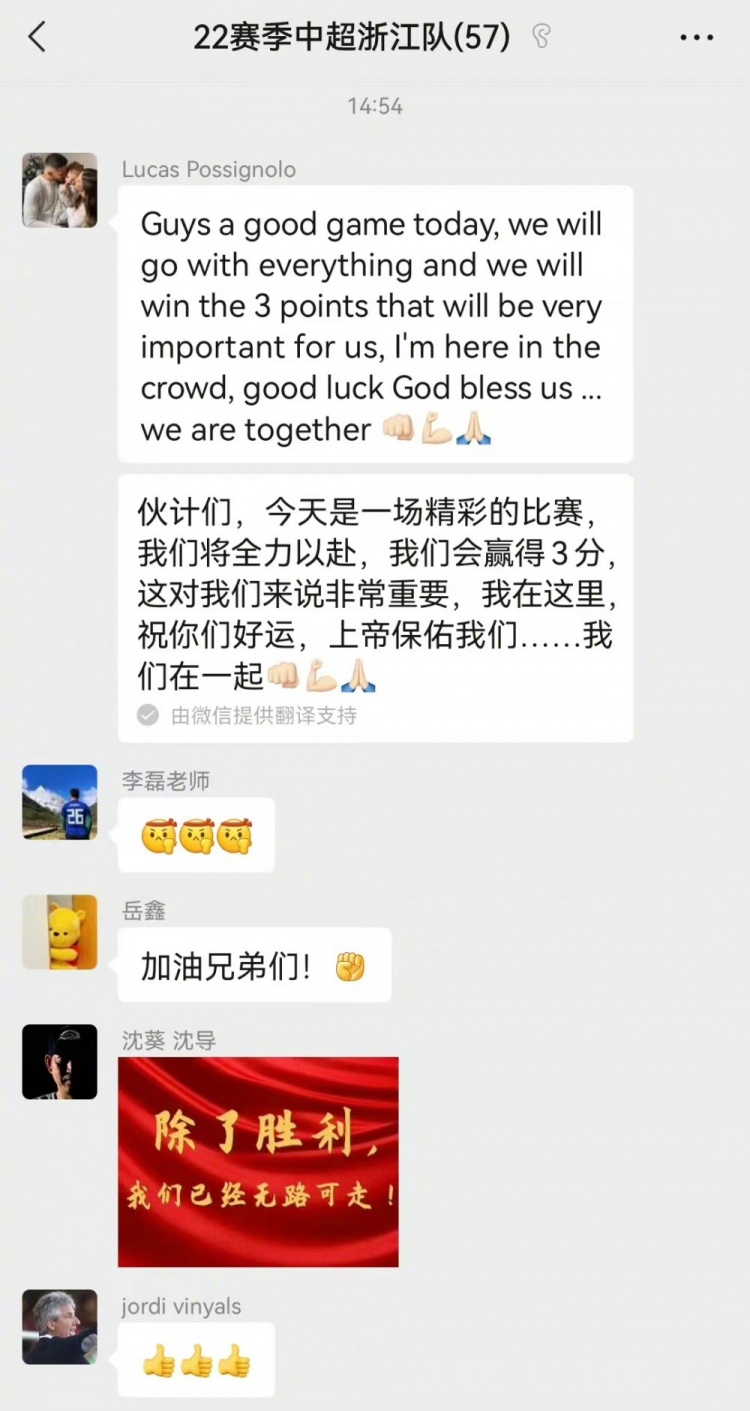
Task: Tap 李磊老师's avatar
Action: click(x=60, y=802)
